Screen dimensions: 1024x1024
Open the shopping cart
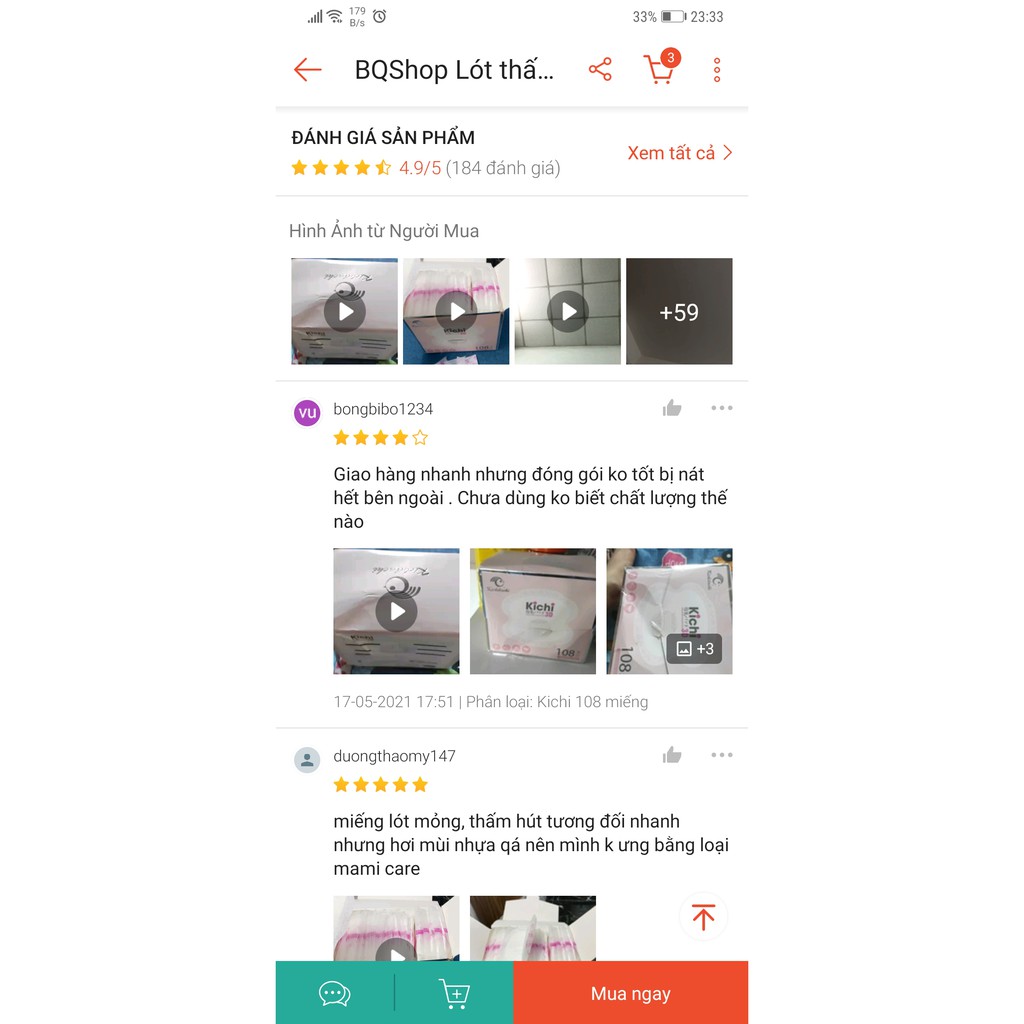pyautogui.click(x=659, y=70)
